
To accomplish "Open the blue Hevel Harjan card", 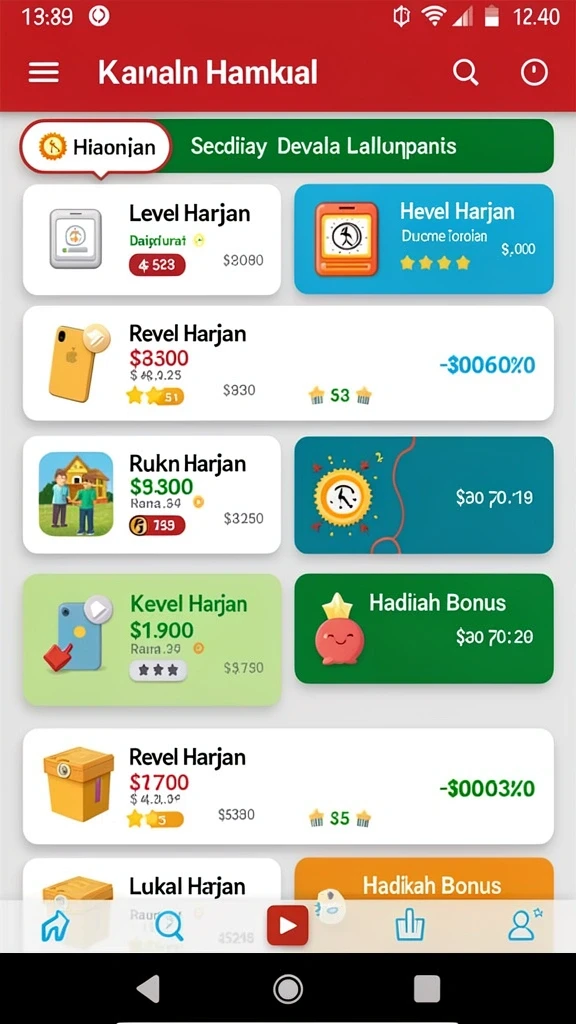I will coord(424,239).
